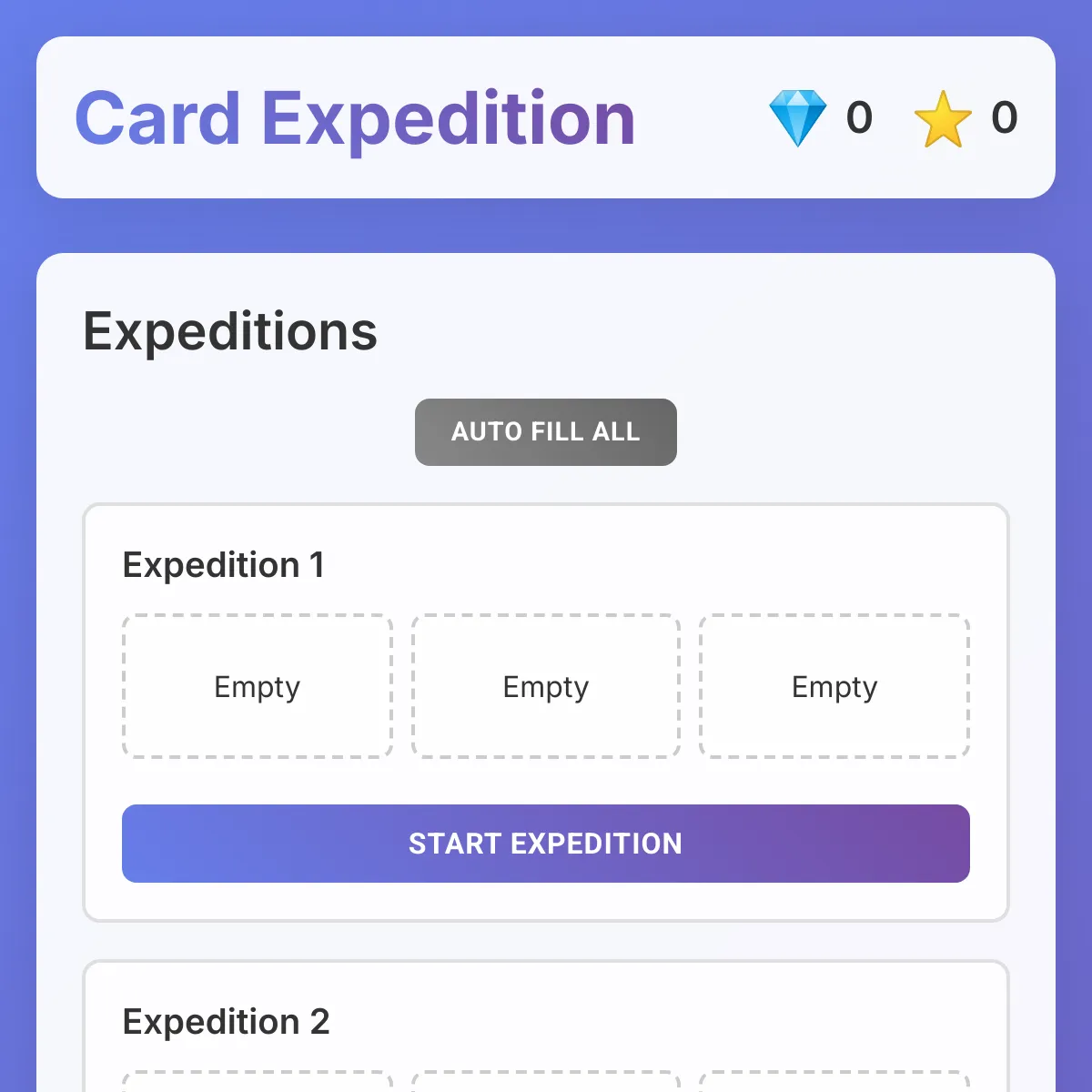Screen dimensions: 1092x1092
Task: Start Expedition 1
Action: [546, 844]
